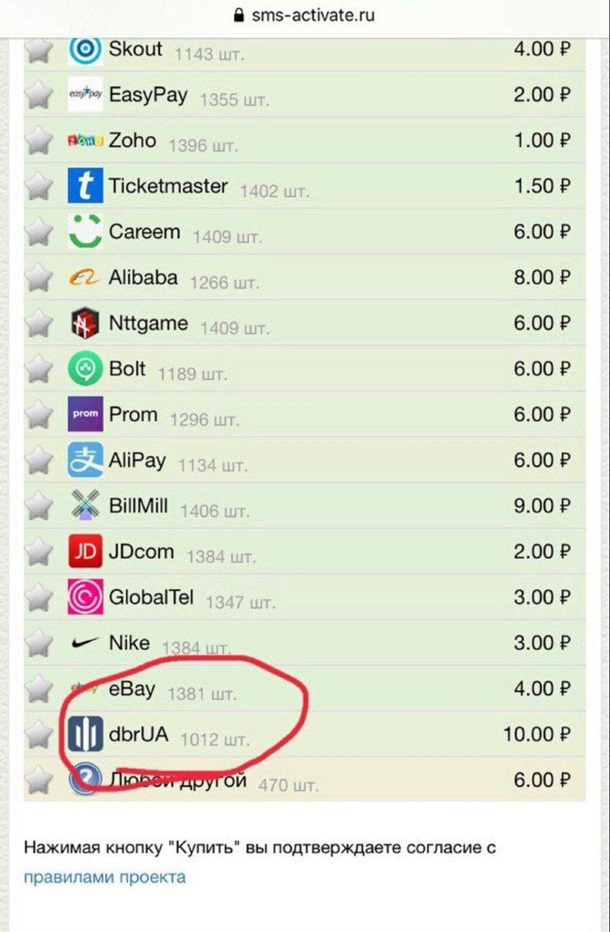Favorite Nike with its star icon

[39, 644]
